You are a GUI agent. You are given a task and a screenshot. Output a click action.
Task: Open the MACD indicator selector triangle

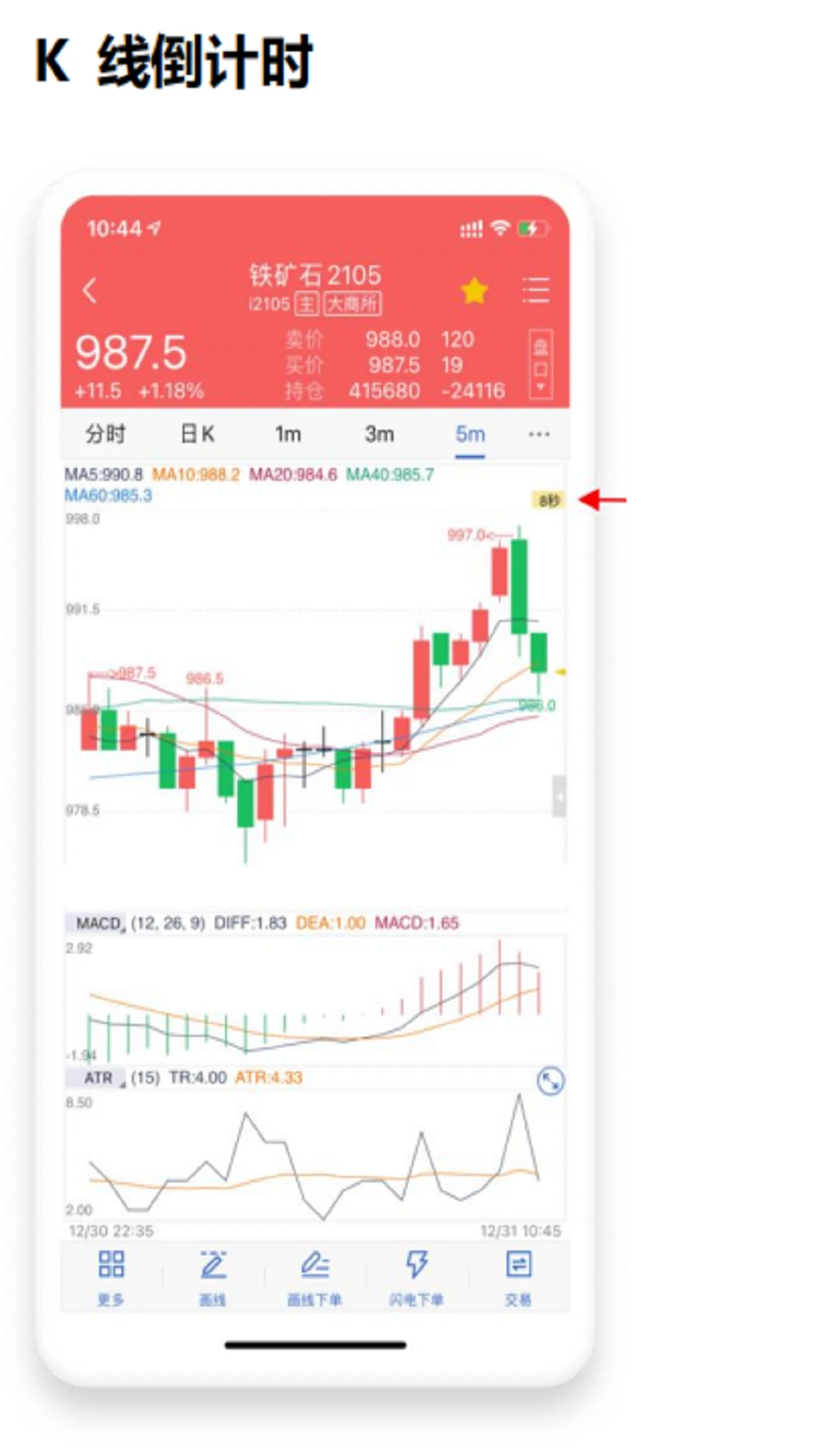point(124,927)
